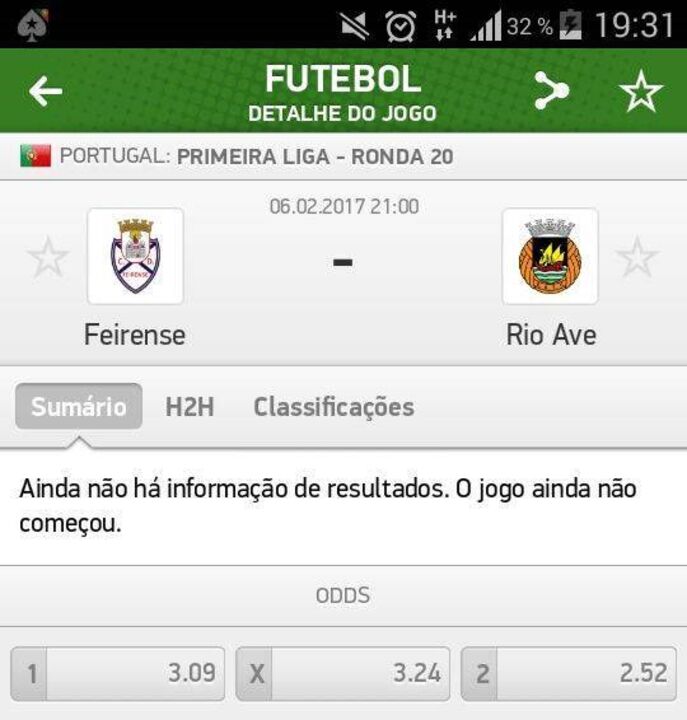Screen dimensions: 687x720
Task: Switch to the H2H tab
Action: coord(190,407)
